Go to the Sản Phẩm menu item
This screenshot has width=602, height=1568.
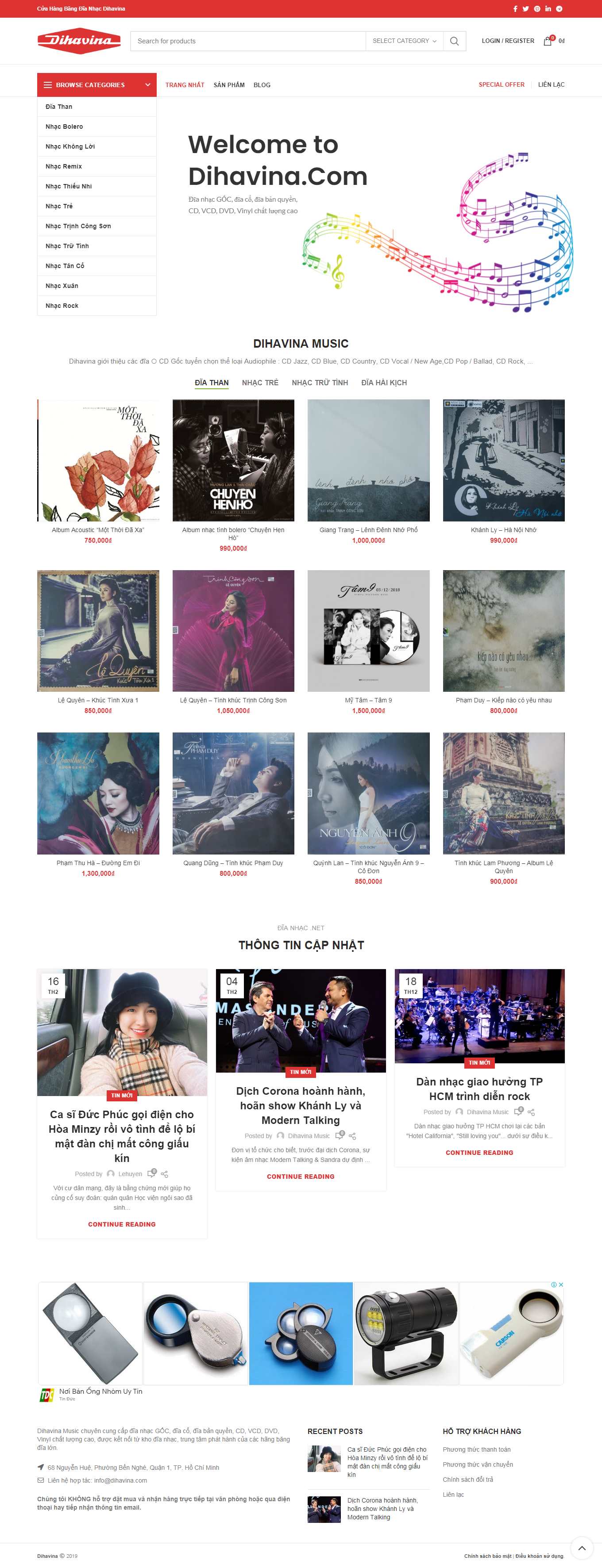pyautogui.click(x=229, y=84)
